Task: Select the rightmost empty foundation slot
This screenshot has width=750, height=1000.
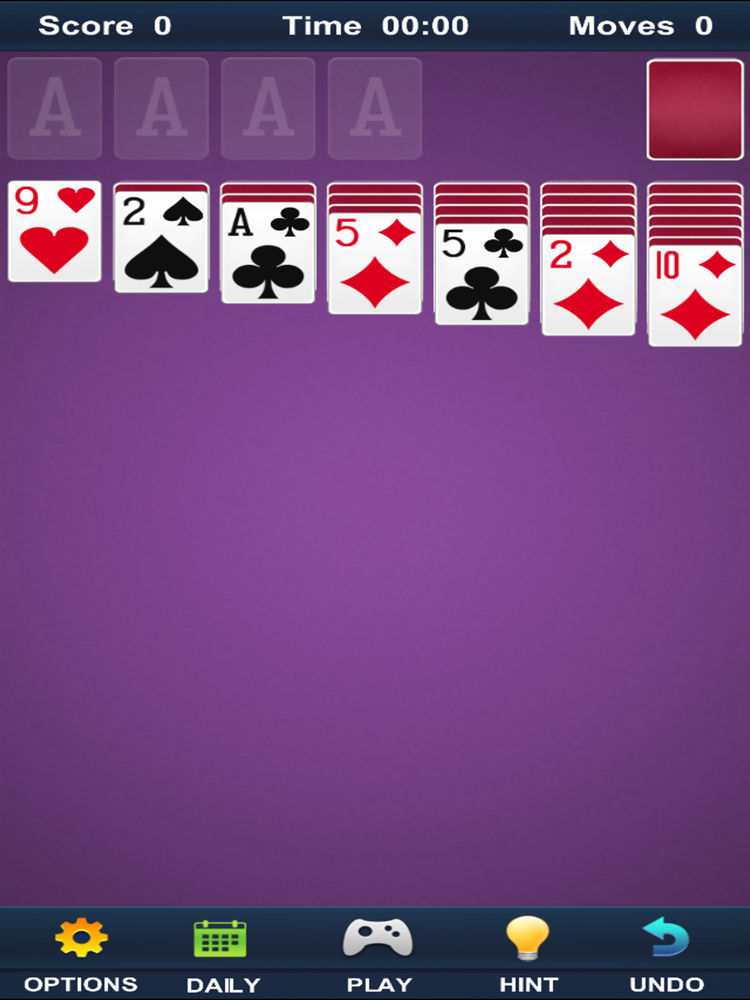Action: coord(374,108)
